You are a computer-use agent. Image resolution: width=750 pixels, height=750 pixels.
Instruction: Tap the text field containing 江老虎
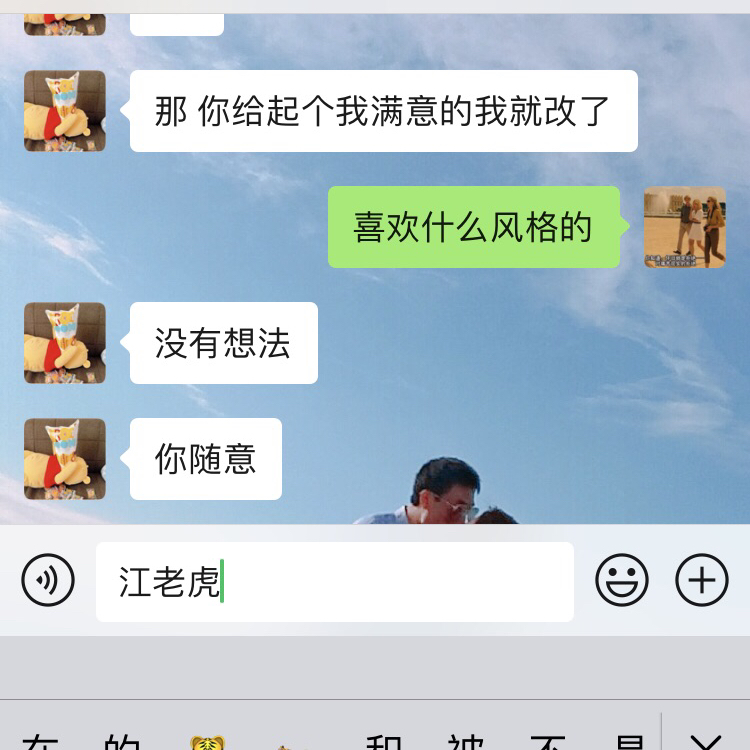point(335,582)
